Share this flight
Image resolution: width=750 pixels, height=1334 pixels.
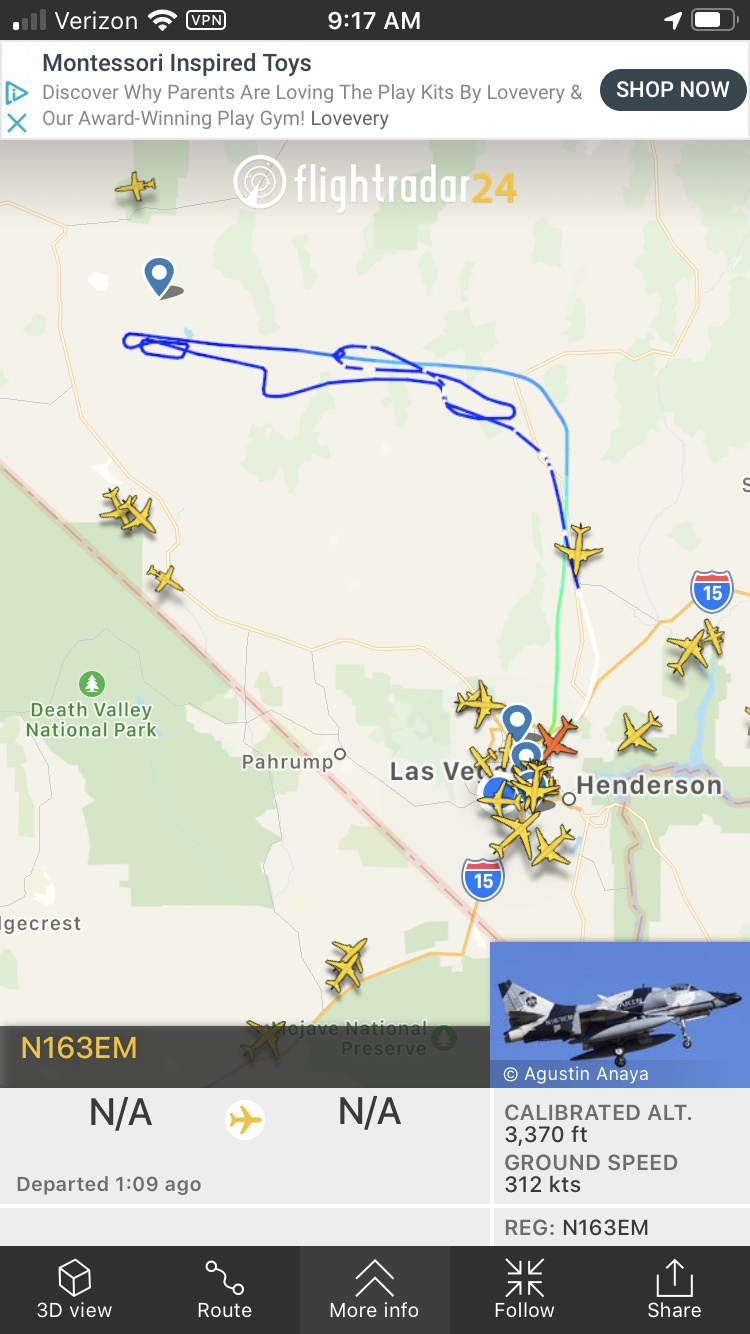(674, 1289)
